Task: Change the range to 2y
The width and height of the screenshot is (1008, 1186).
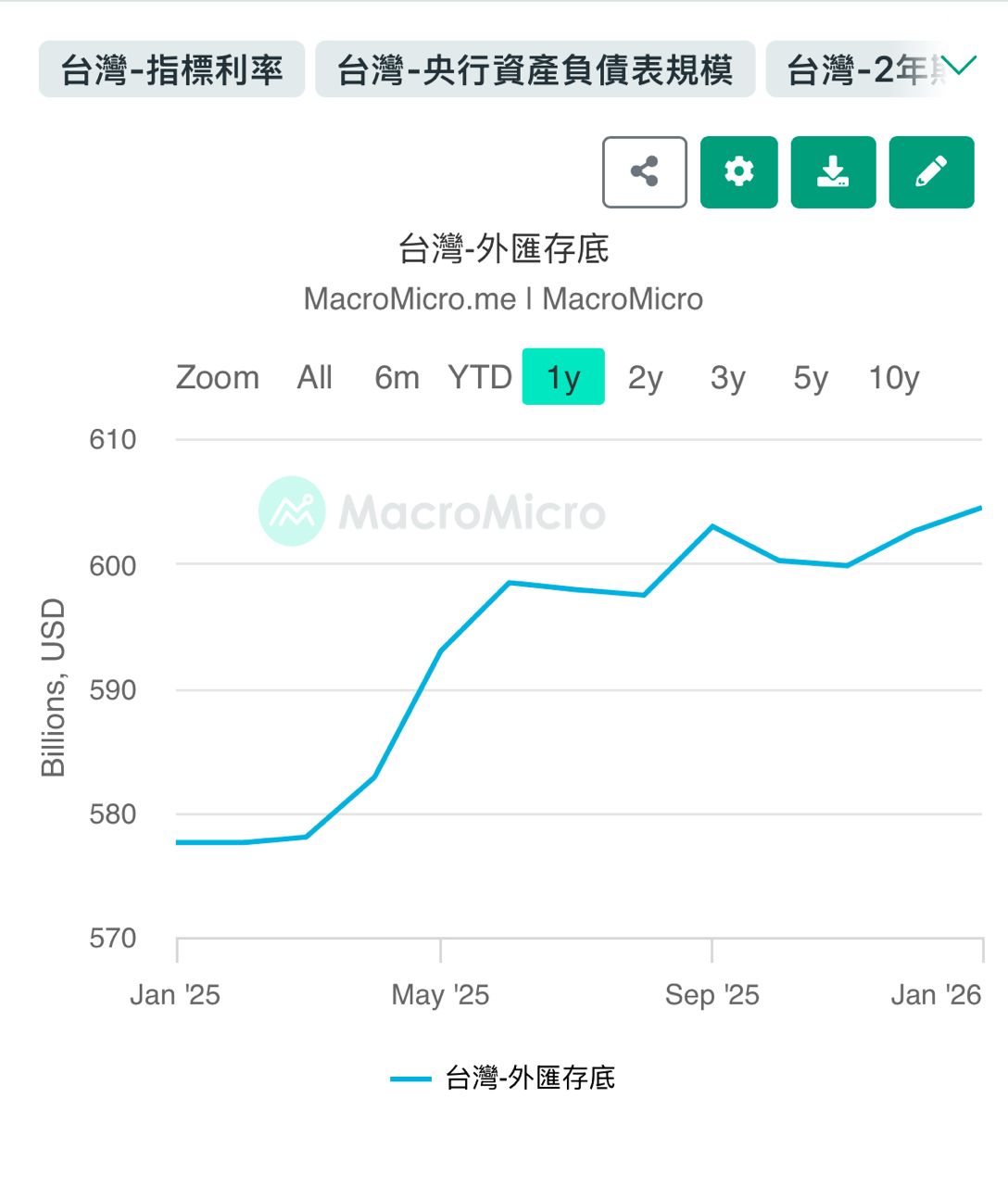Action: click(646, 377)
